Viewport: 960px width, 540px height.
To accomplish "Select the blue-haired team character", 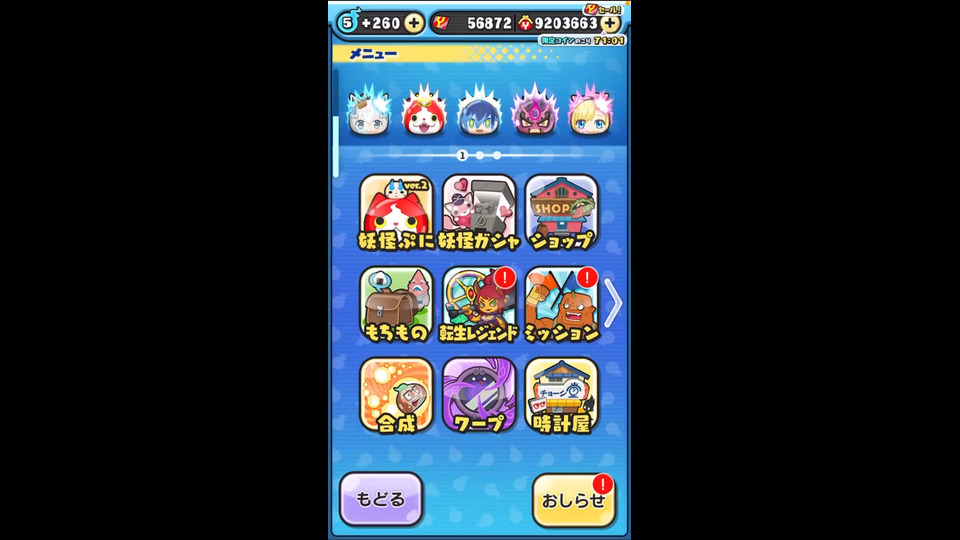I will coord(479,115).
